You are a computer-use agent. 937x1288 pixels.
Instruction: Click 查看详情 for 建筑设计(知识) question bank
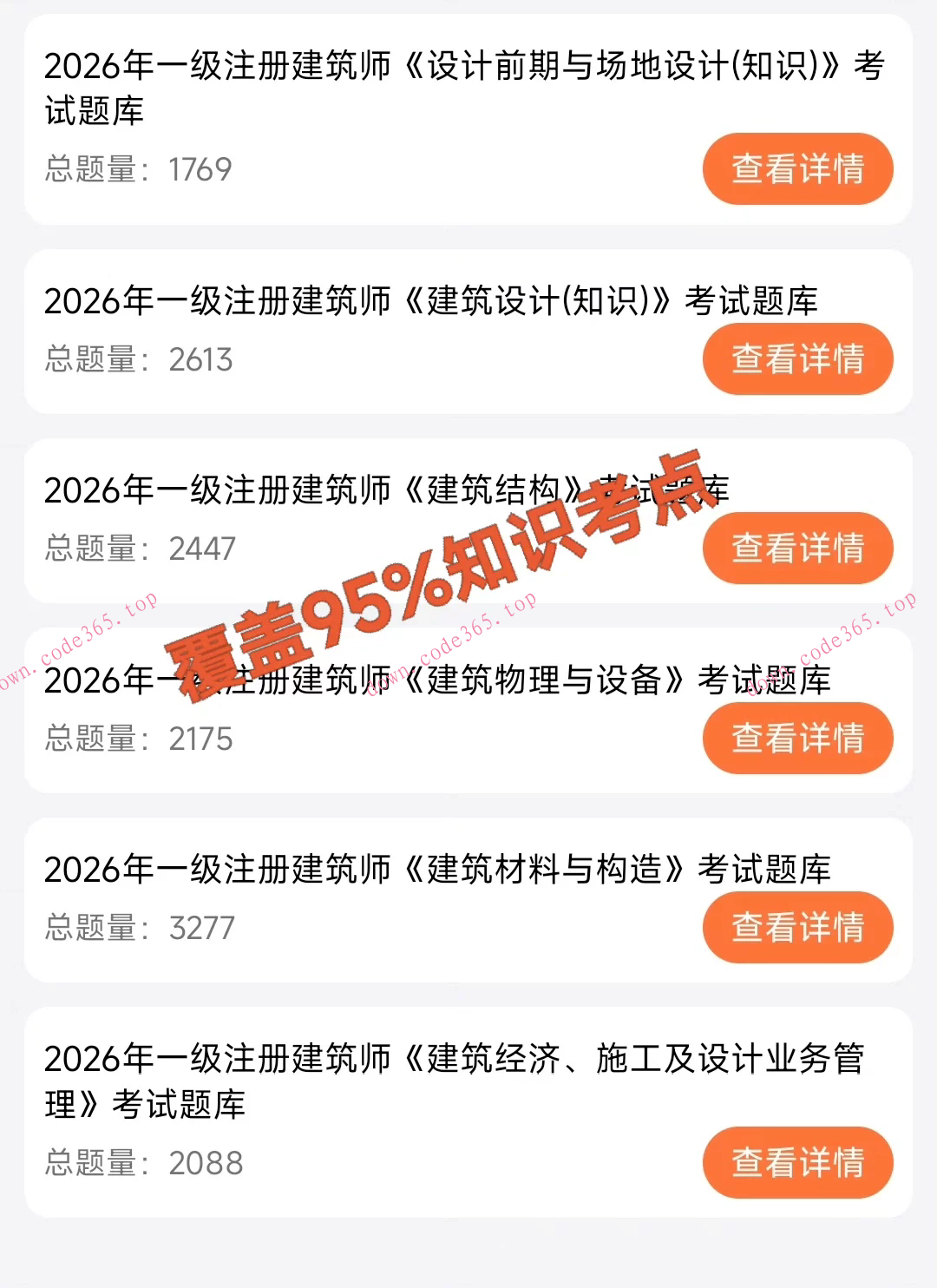(x=797, y=359)
